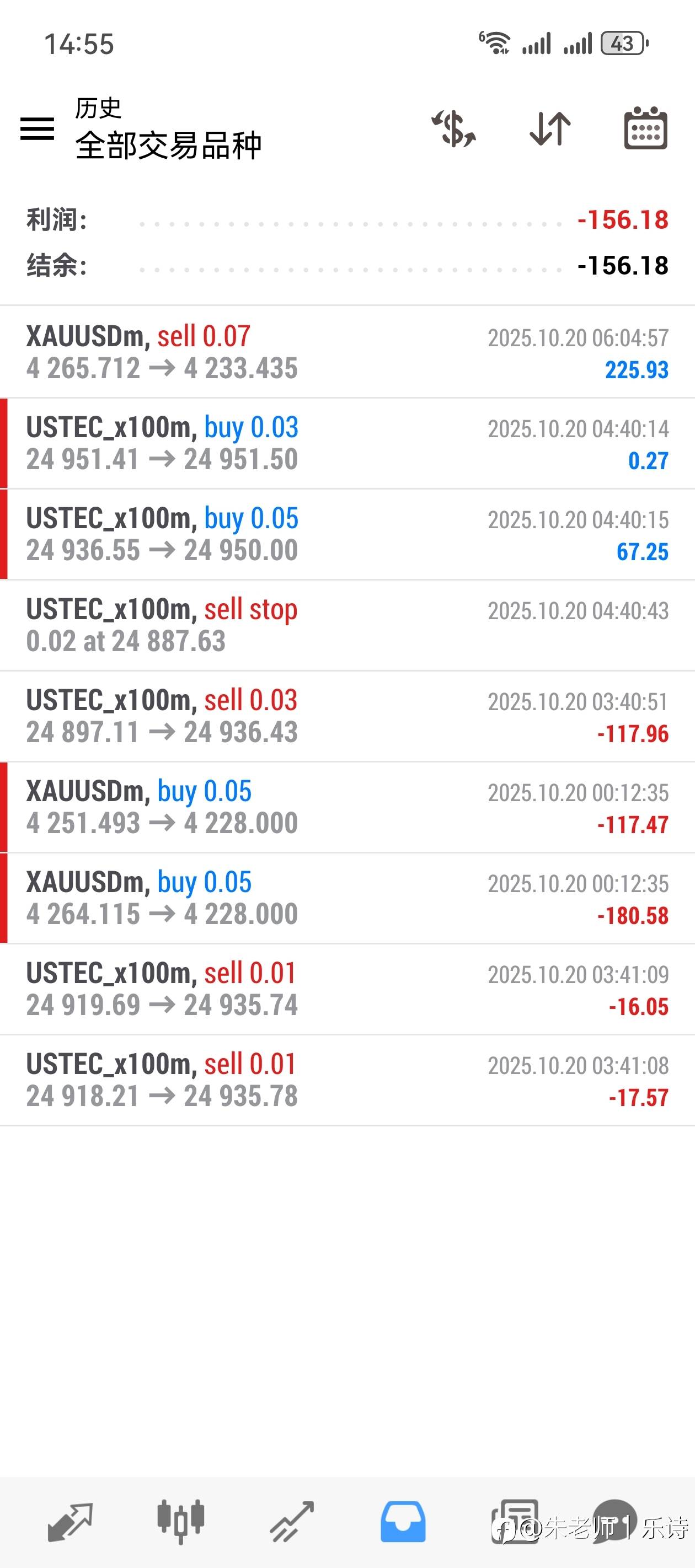The image size is (695, 1568).
Task: Tap the sort arrows icon
Action: point(550,128)
